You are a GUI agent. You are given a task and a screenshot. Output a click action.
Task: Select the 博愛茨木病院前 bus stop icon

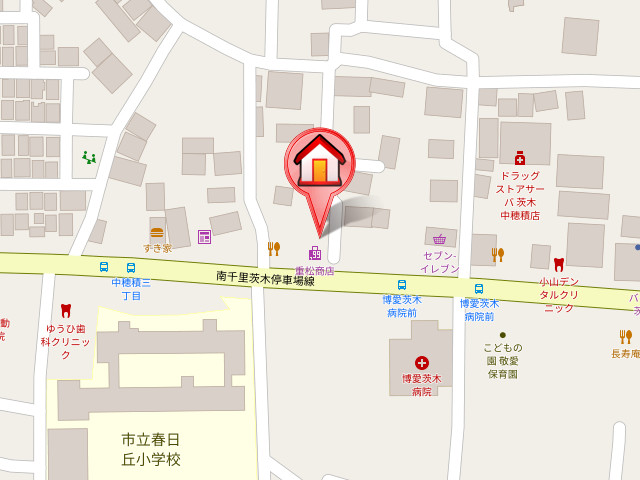click(402, 285)
